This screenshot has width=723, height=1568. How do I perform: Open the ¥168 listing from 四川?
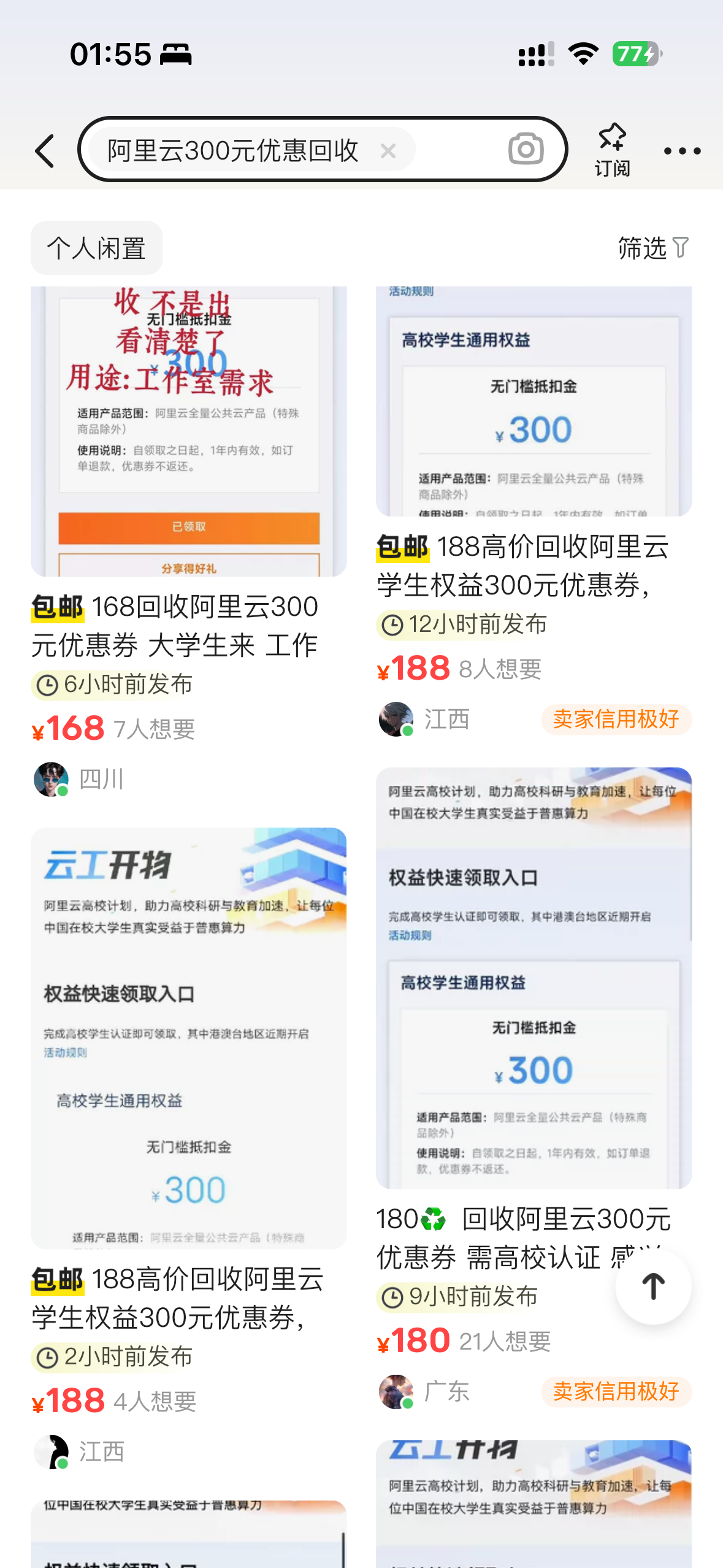click(188, 626)
